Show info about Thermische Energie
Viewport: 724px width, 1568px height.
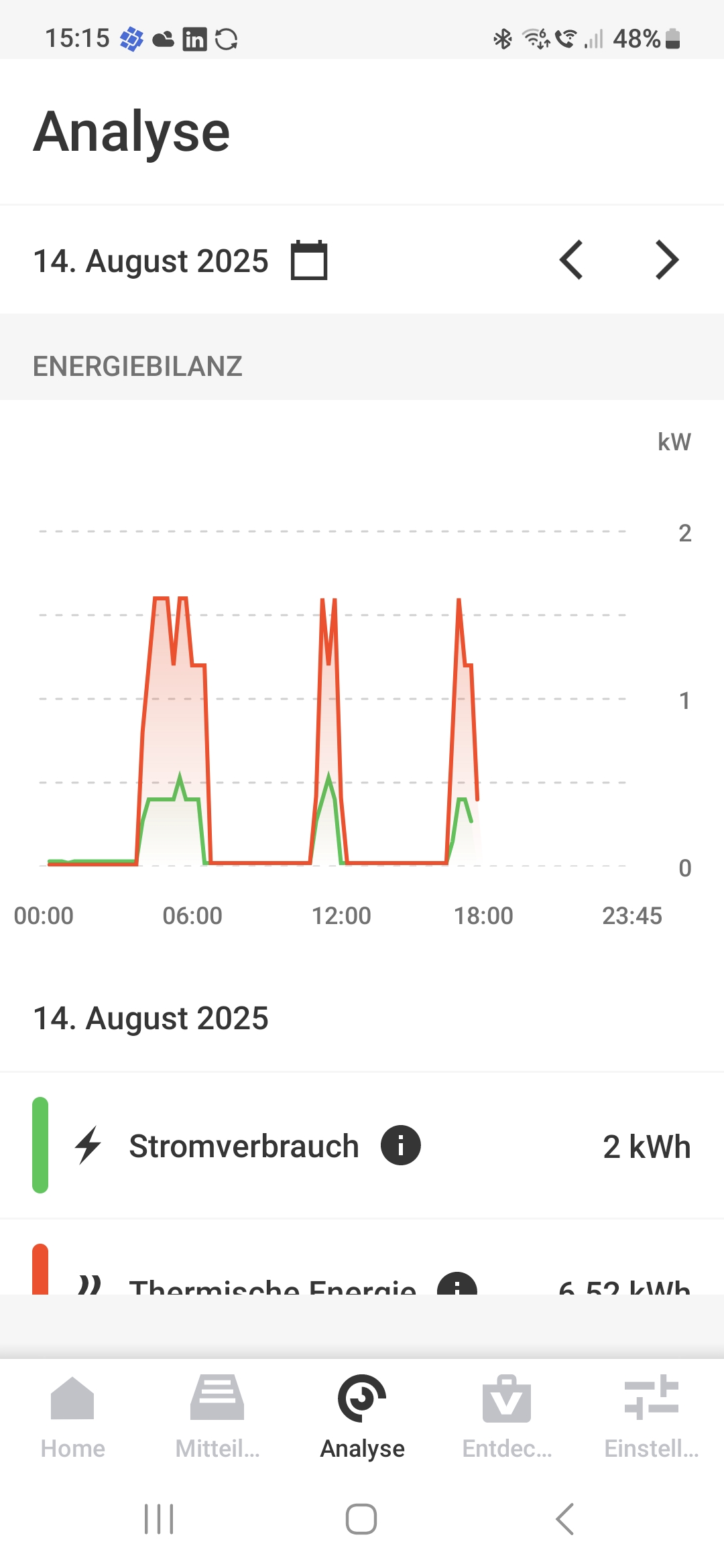point(457,1285)
